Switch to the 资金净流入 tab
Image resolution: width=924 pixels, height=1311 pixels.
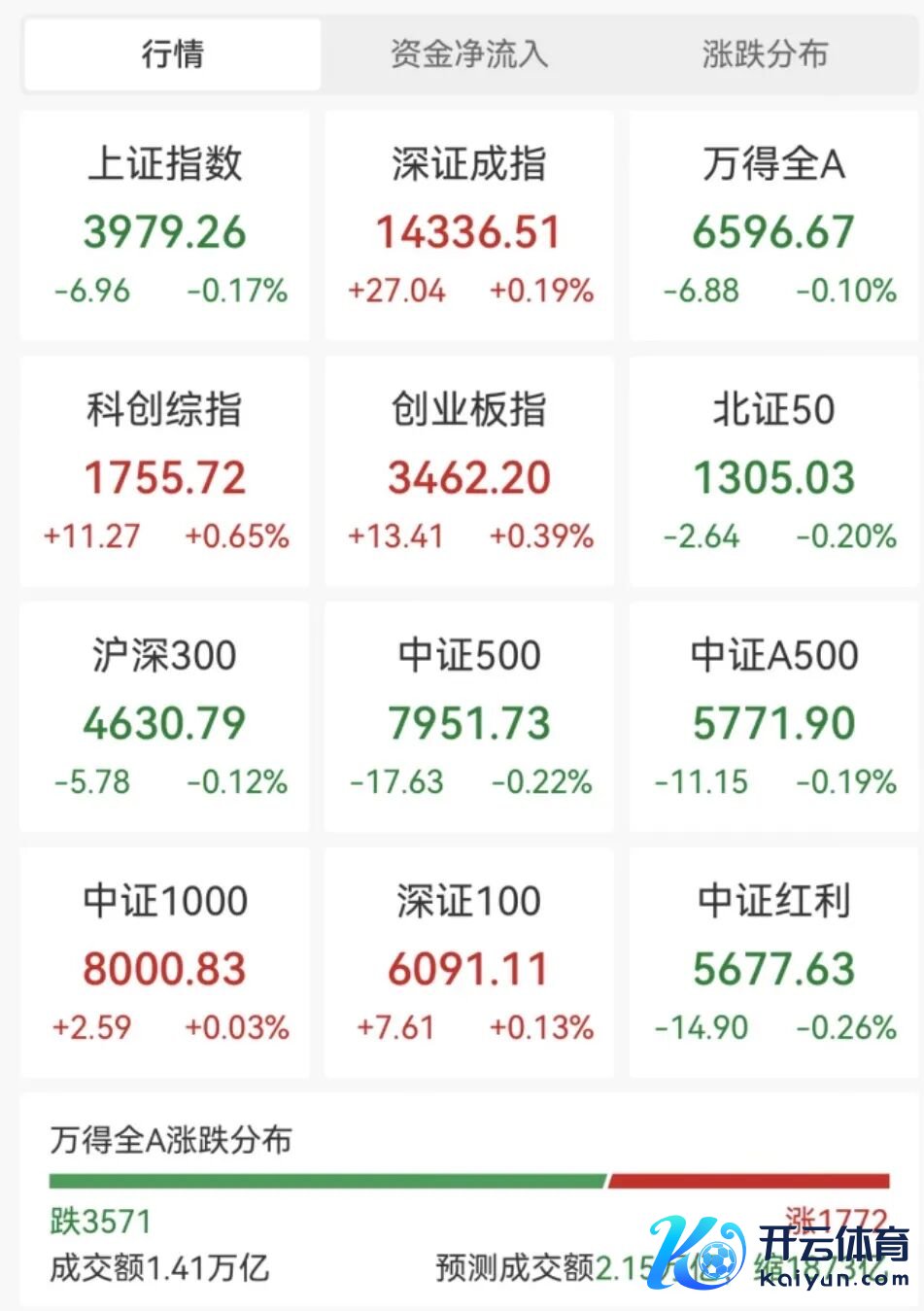coord(469,54)
